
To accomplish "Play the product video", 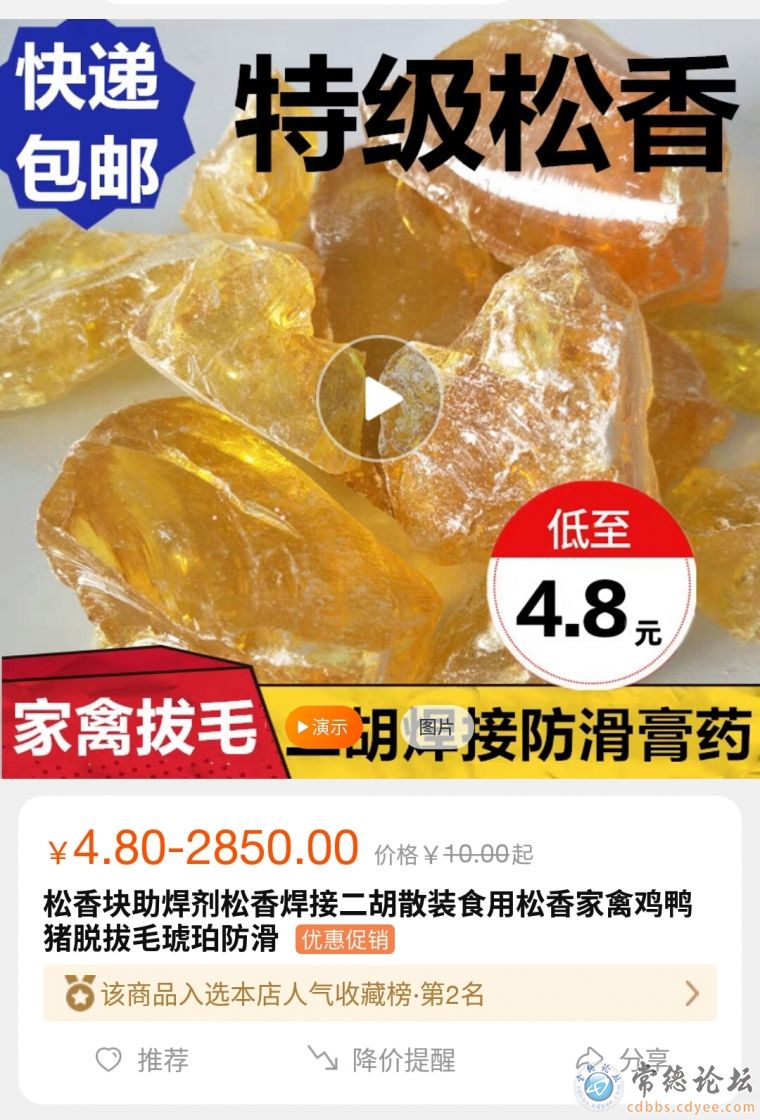I will (x=380, y=400).
